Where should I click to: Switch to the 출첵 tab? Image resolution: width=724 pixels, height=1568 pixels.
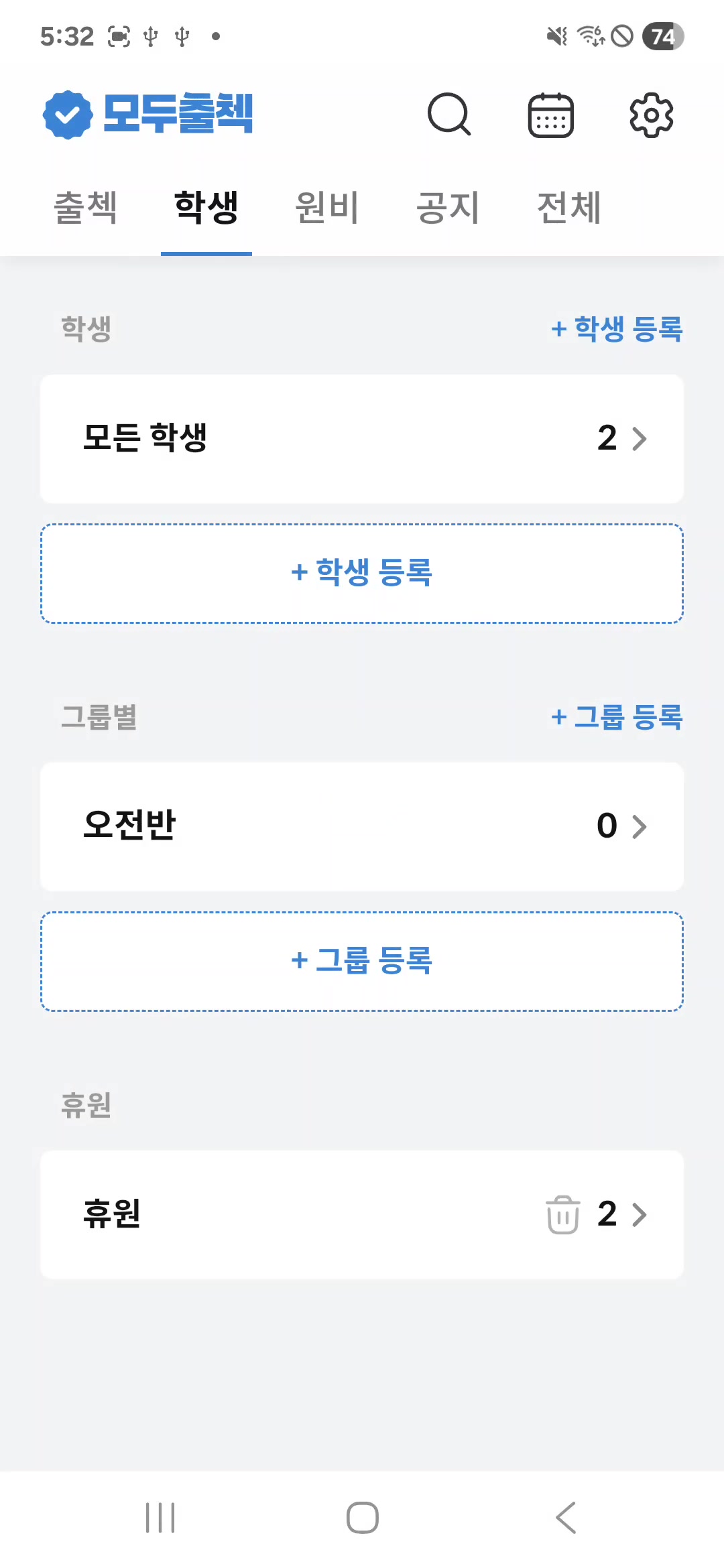coord(86,207)
